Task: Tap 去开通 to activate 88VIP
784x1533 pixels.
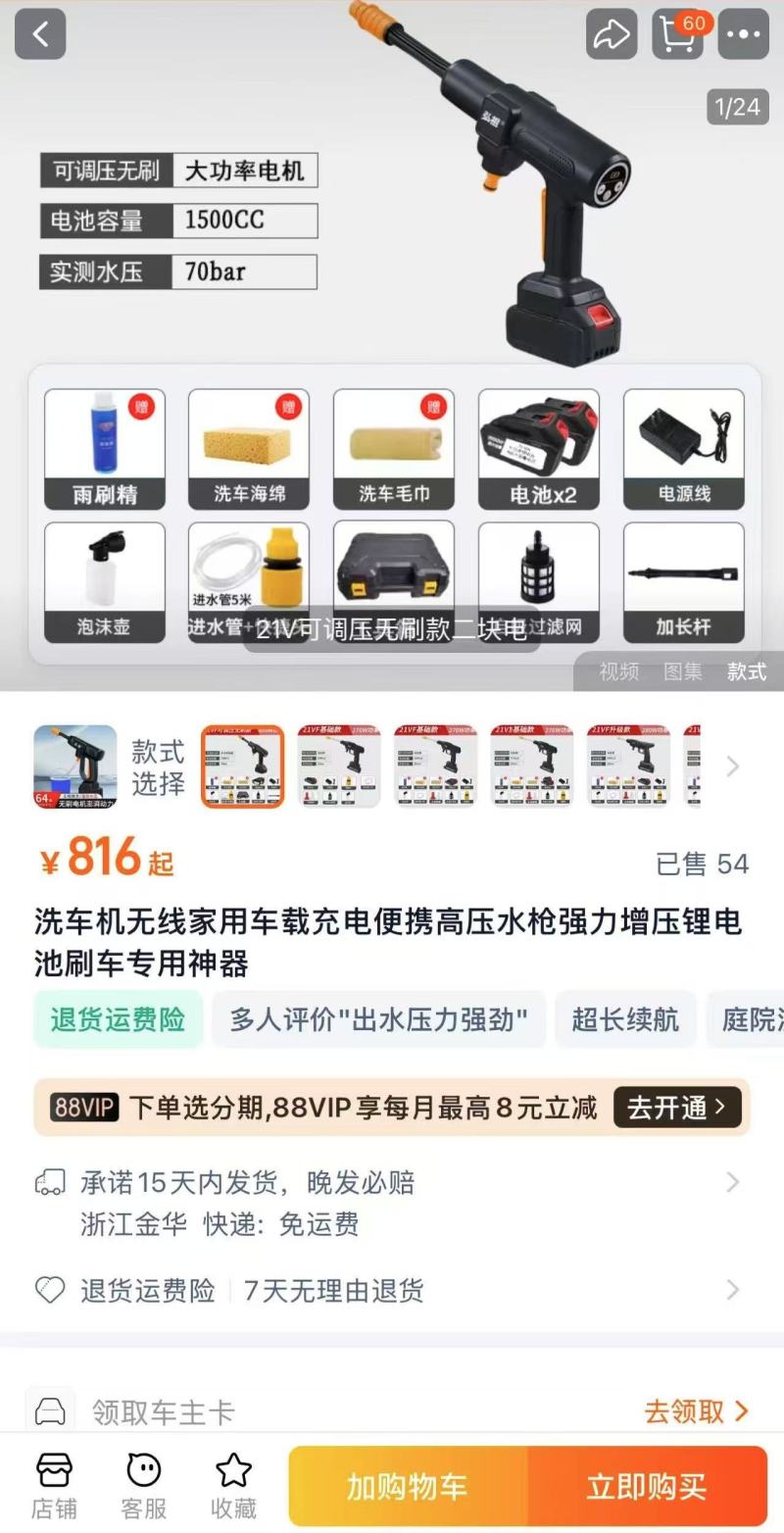Action: coord(677,1108)
